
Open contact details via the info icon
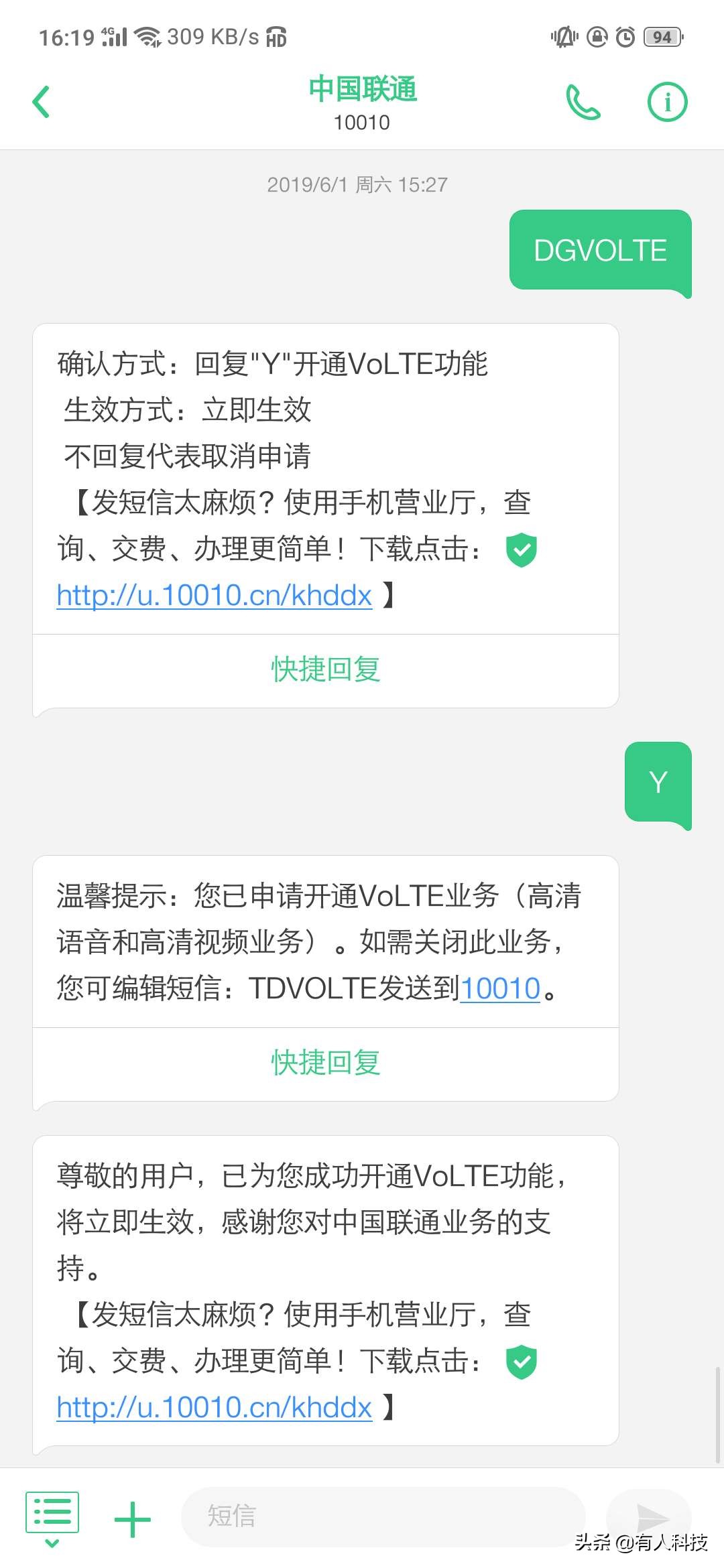click(667, 102)
